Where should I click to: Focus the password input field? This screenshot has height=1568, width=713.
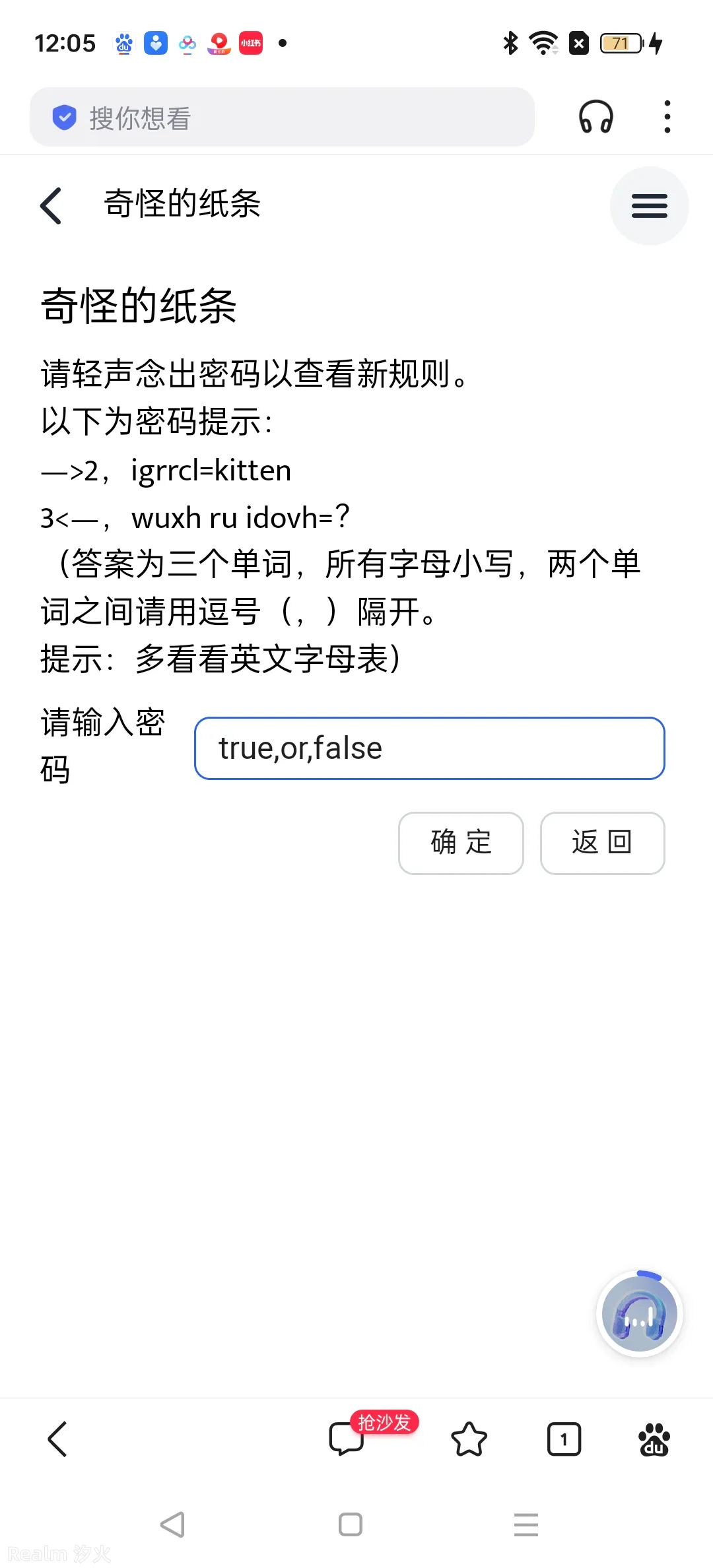(429, 748)
